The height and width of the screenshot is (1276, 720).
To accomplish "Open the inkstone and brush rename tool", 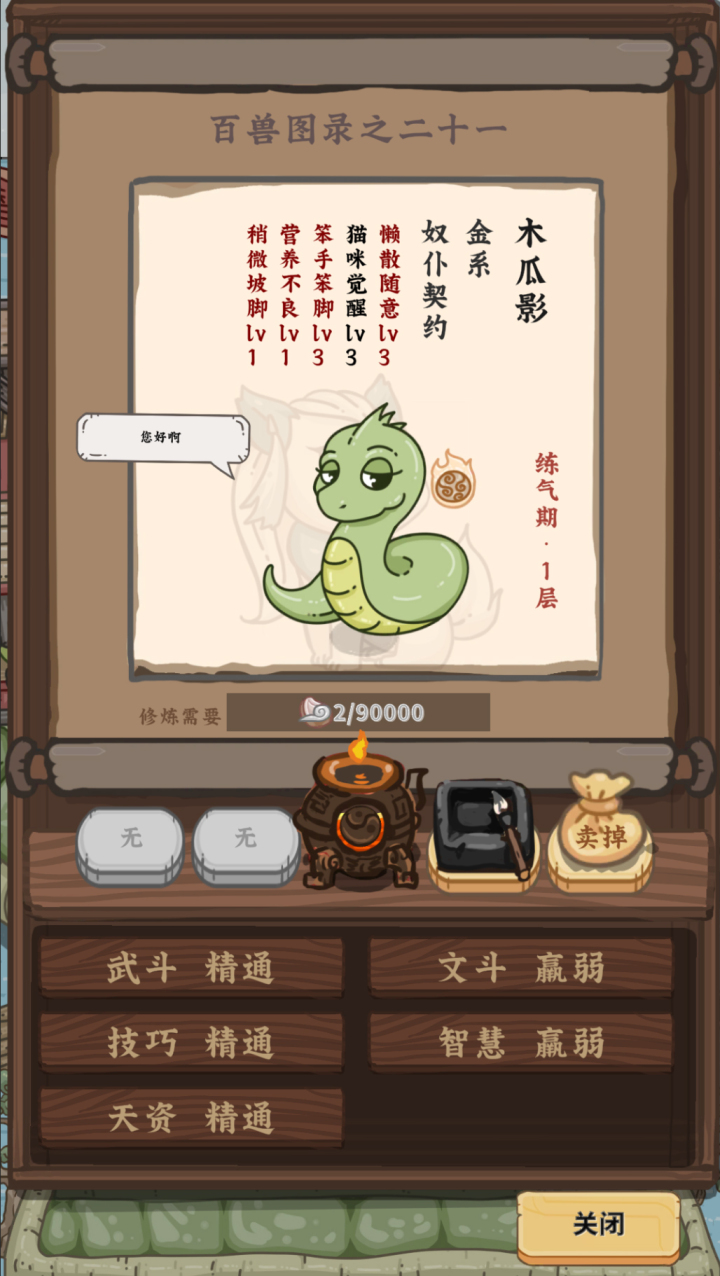I will pyautogui.click(x=484, y=828).
